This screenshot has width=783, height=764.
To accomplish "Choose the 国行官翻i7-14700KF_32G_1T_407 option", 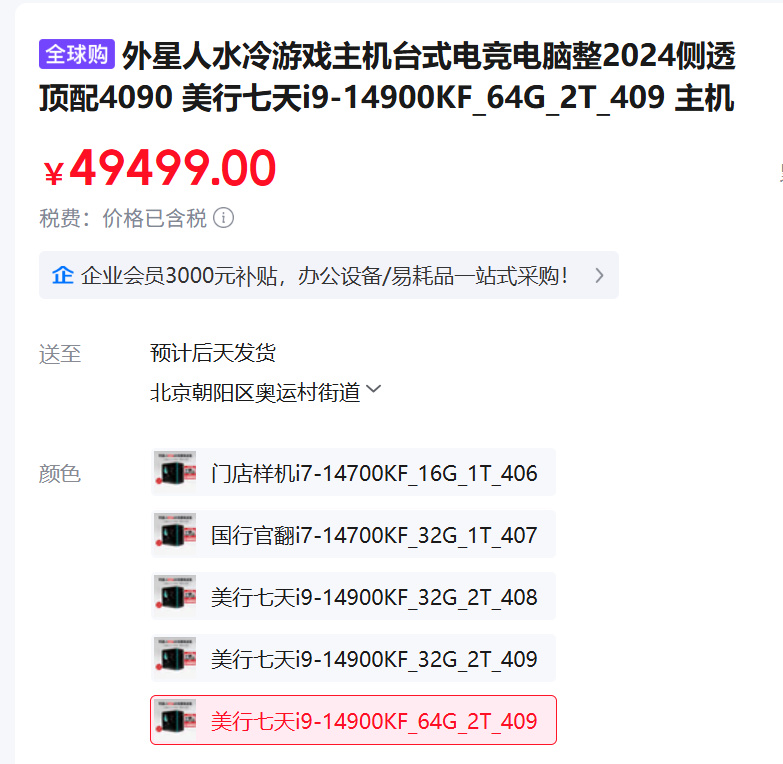I will tap(352, 535).
